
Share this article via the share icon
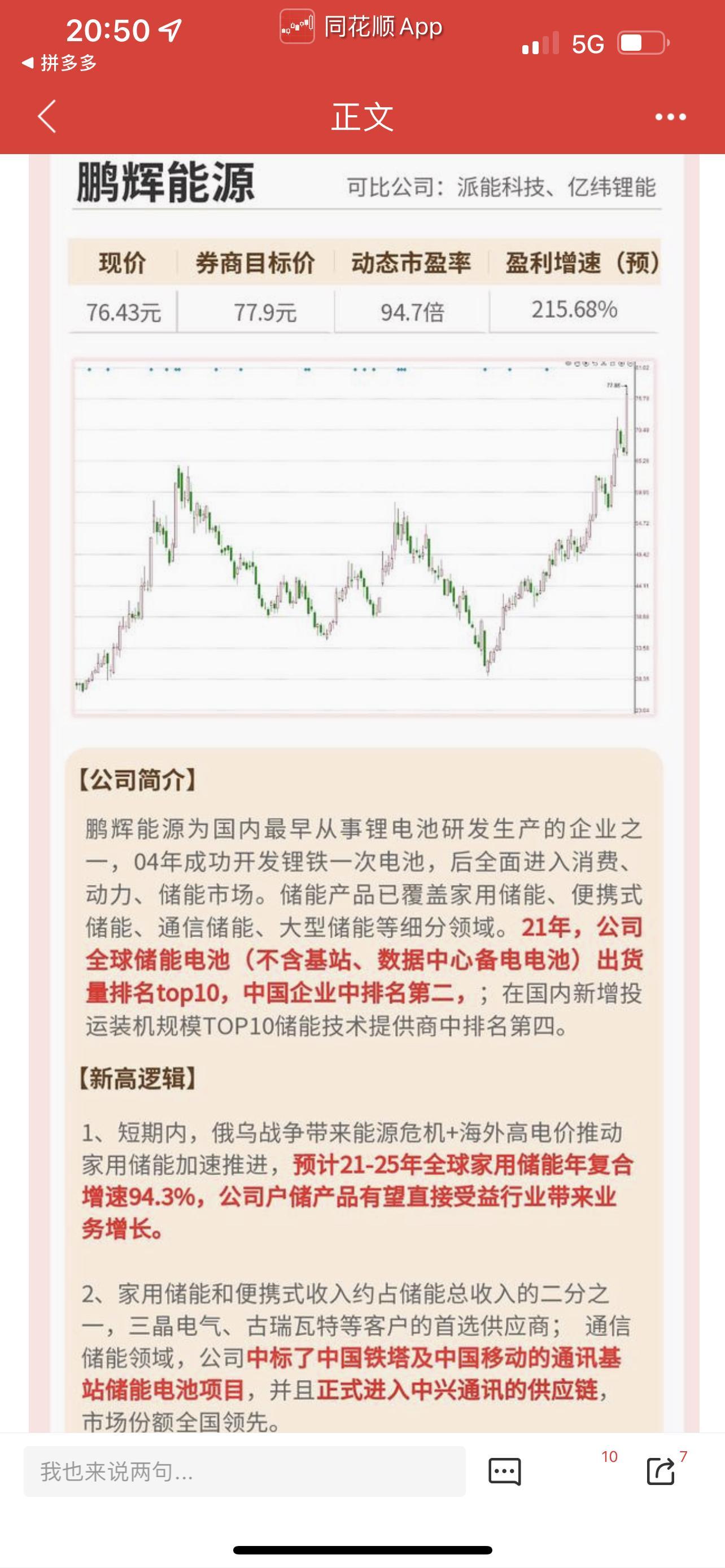[661, 1471]
